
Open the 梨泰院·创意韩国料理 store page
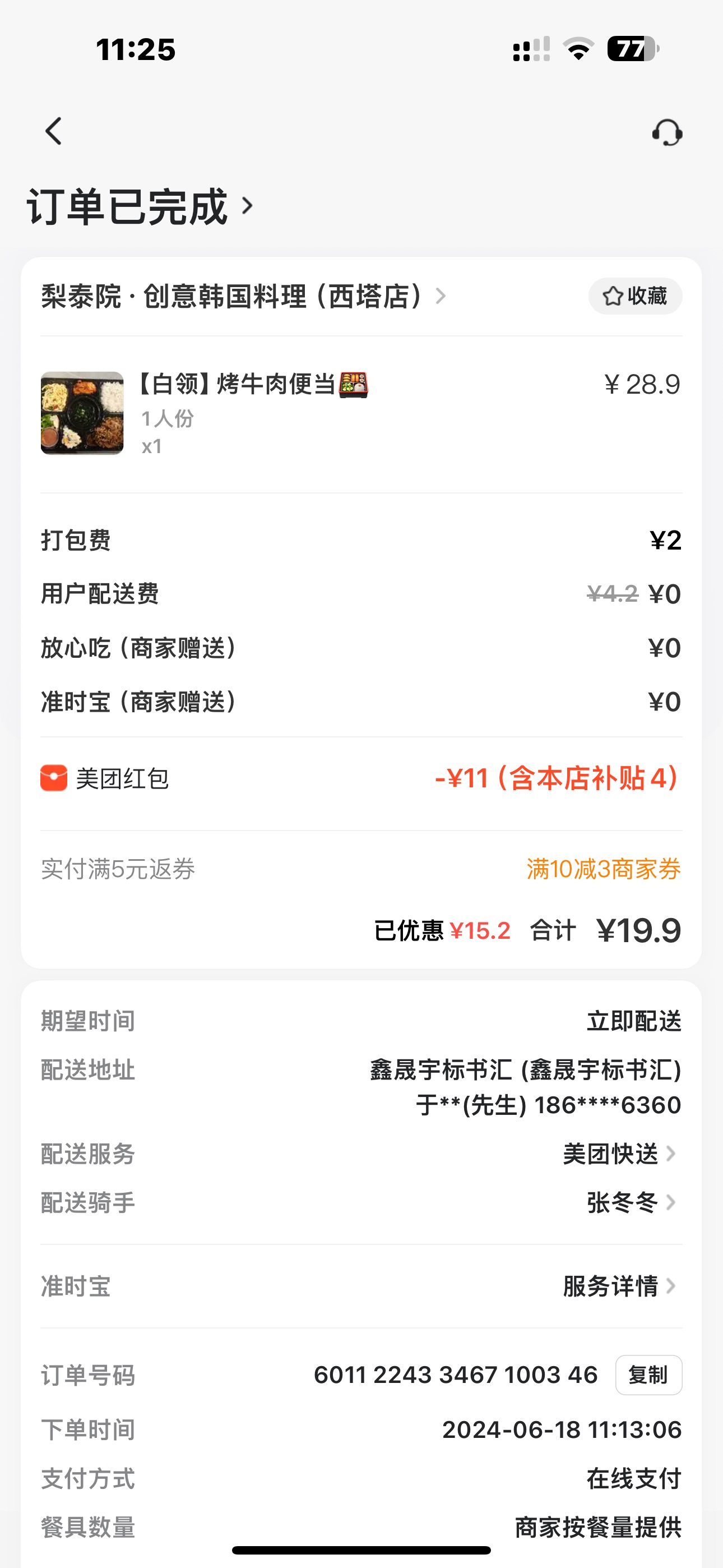pyautogui.click(x=243, y=297)
